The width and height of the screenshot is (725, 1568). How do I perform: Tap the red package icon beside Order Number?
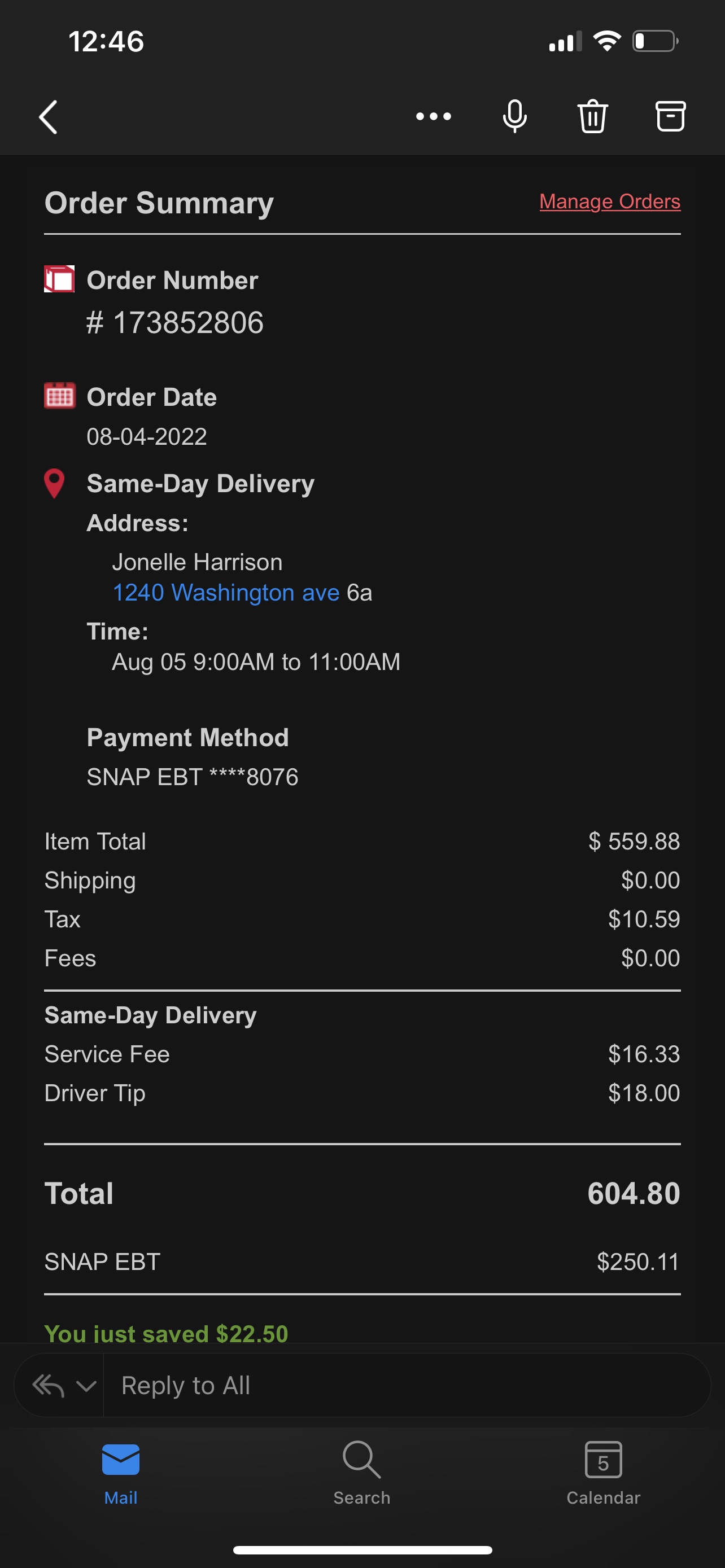[x=59, y=279]
